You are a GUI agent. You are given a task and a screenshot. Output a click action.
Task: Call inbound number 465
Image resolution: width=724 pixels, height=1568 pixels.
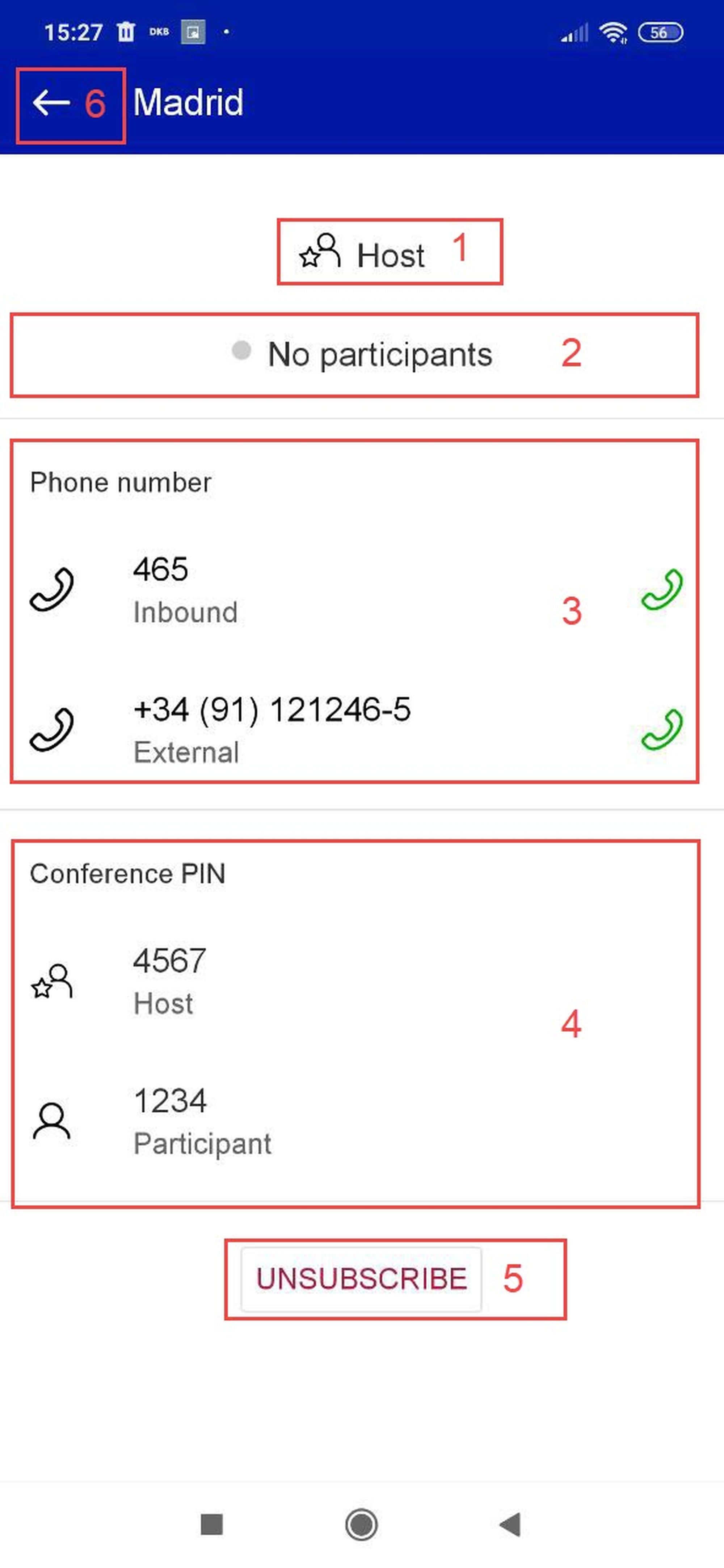pos(661,589)
